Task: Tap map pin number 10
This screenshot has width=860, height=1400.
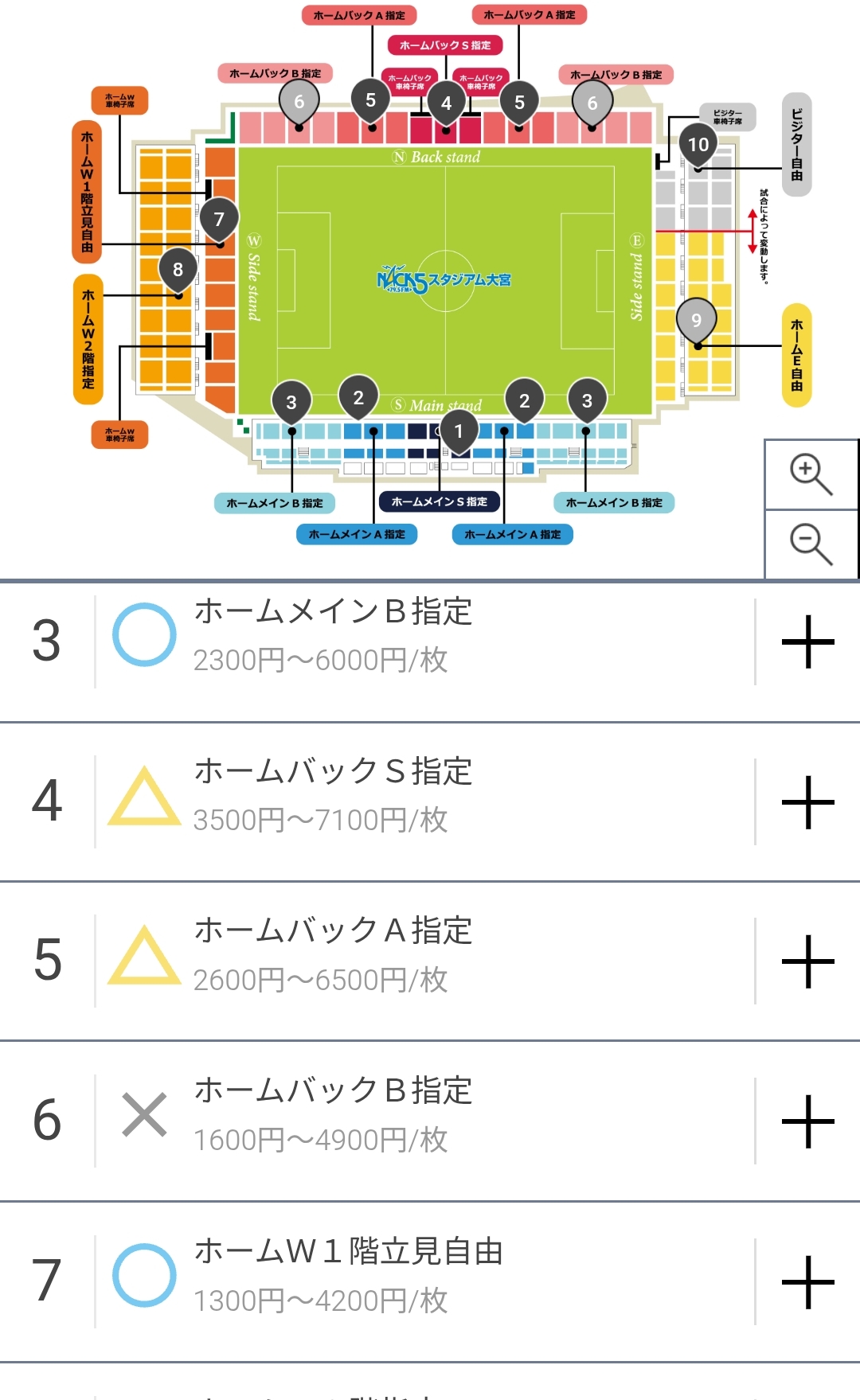Action: (x=698, y=145)
